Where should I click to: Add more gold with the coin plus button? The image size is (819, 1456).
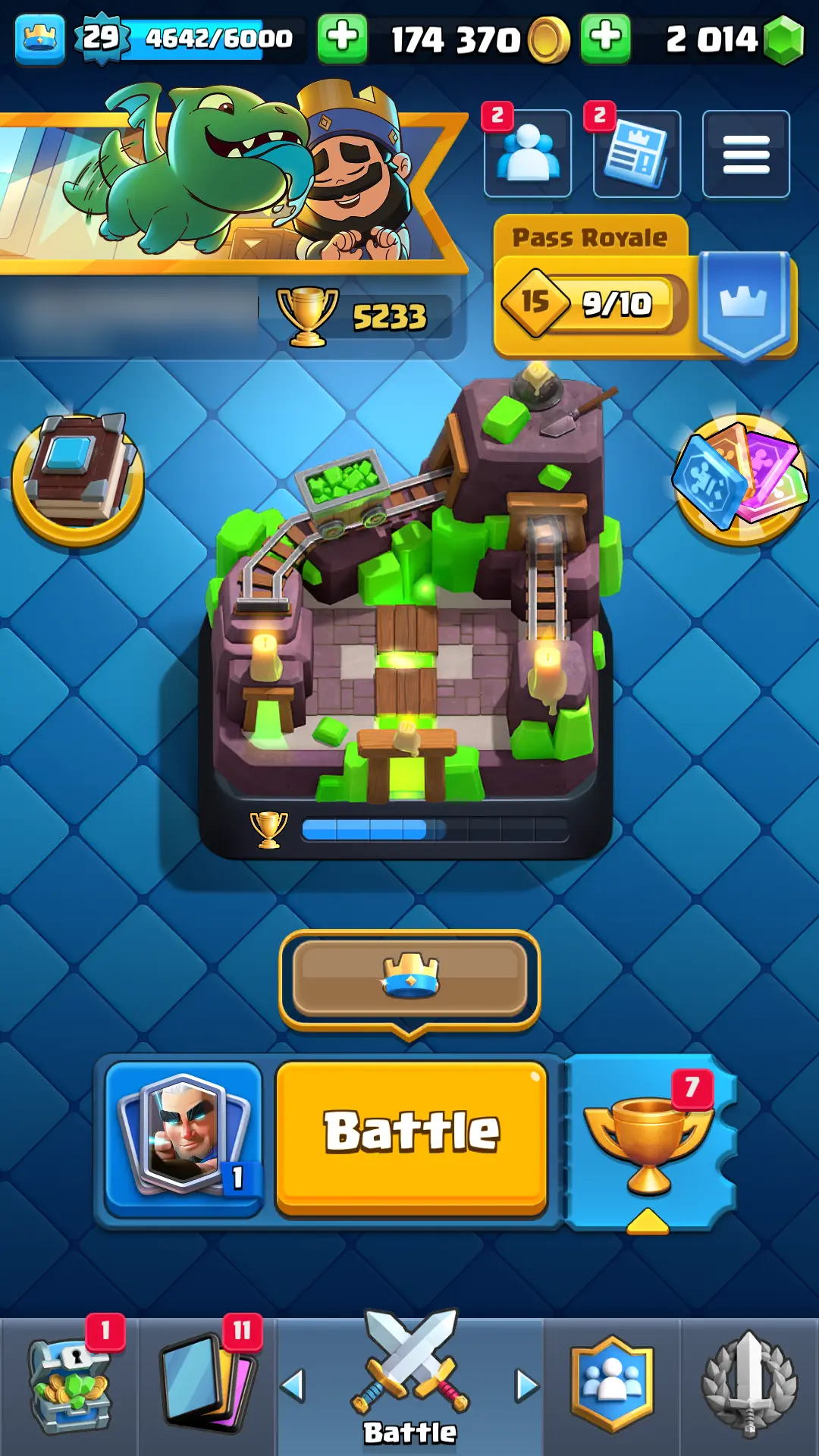[342, 38]
